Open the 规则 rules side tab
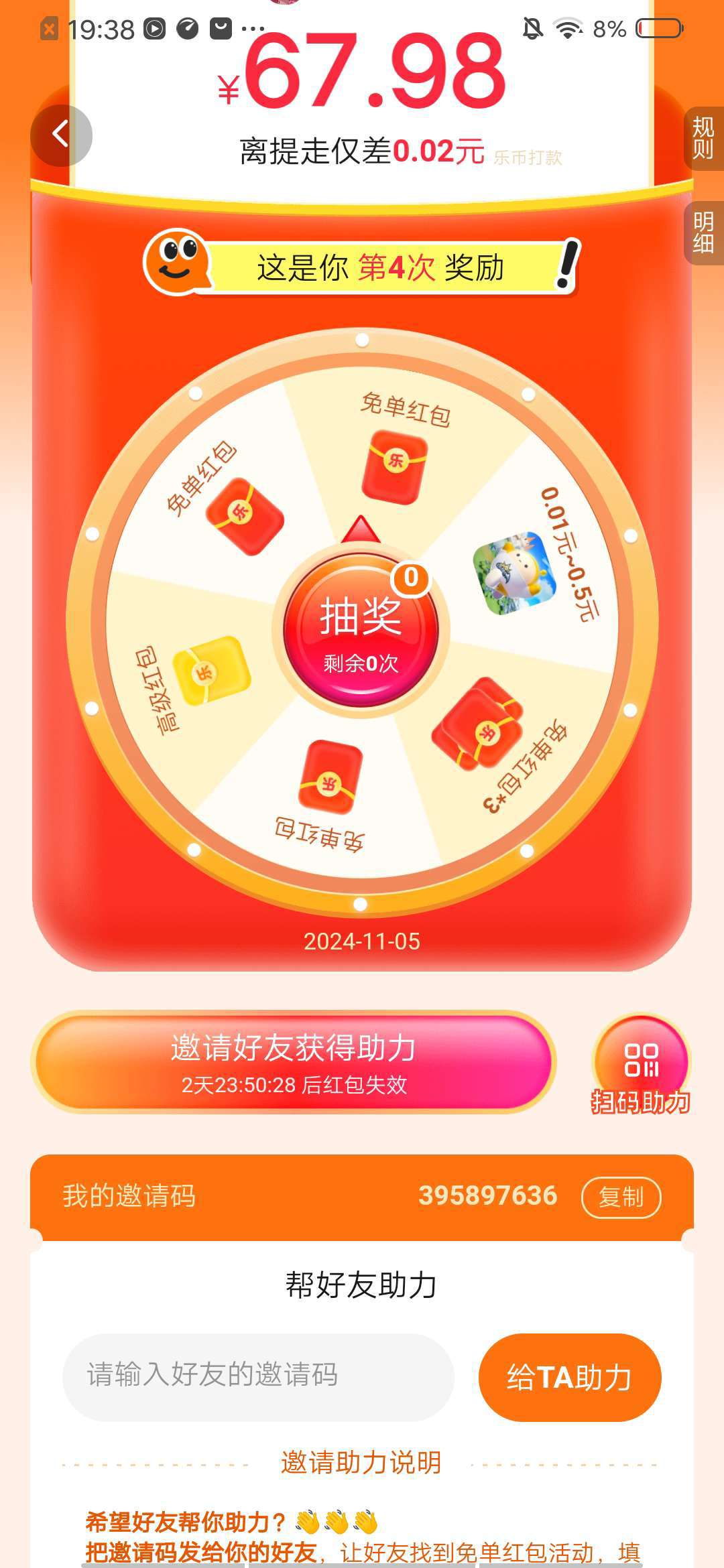This screenshot has height=1568, width=724. coord(703,138)
